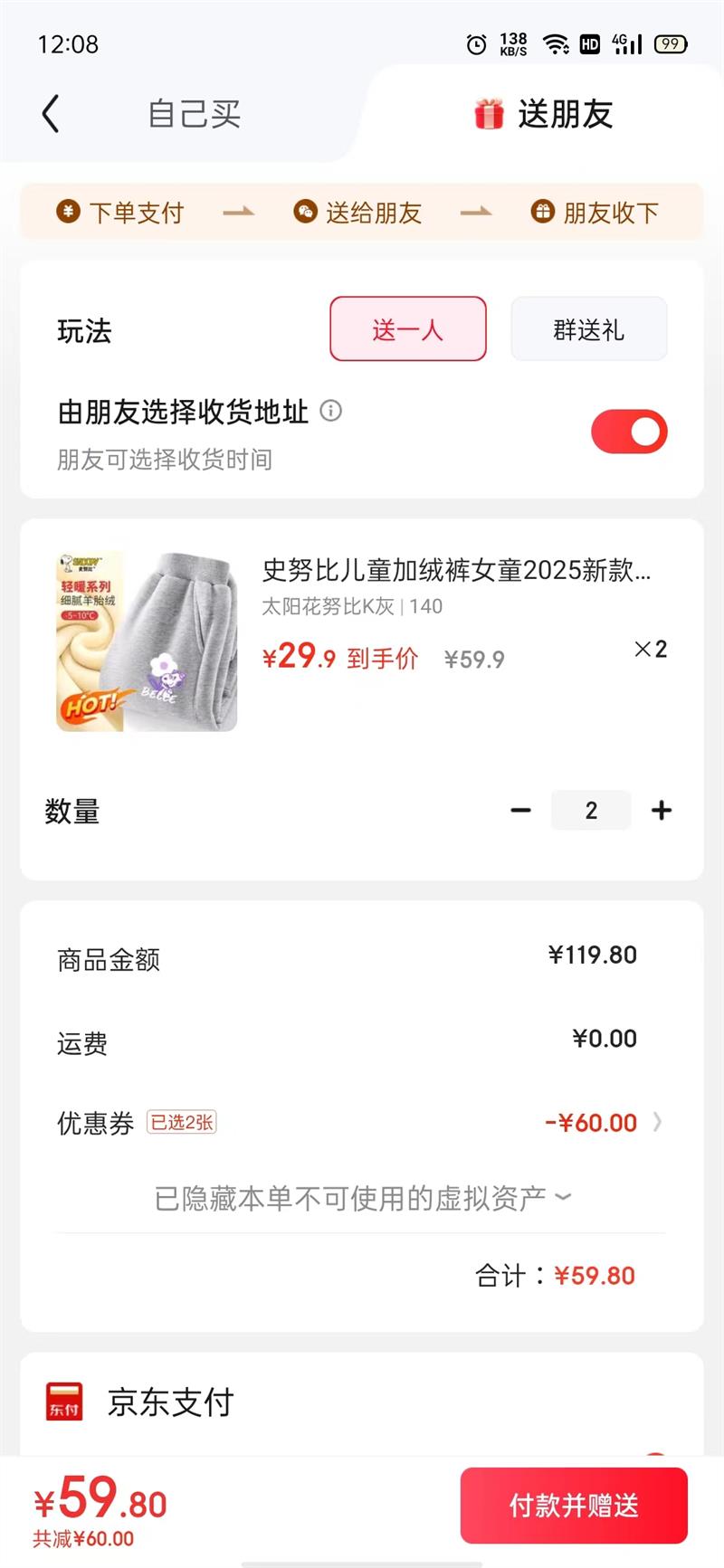The height and width of the screenshot is (1568, 724).
Task: Open info icon beside 由朋友选择收货地址
Action: [x=331, y=411]
